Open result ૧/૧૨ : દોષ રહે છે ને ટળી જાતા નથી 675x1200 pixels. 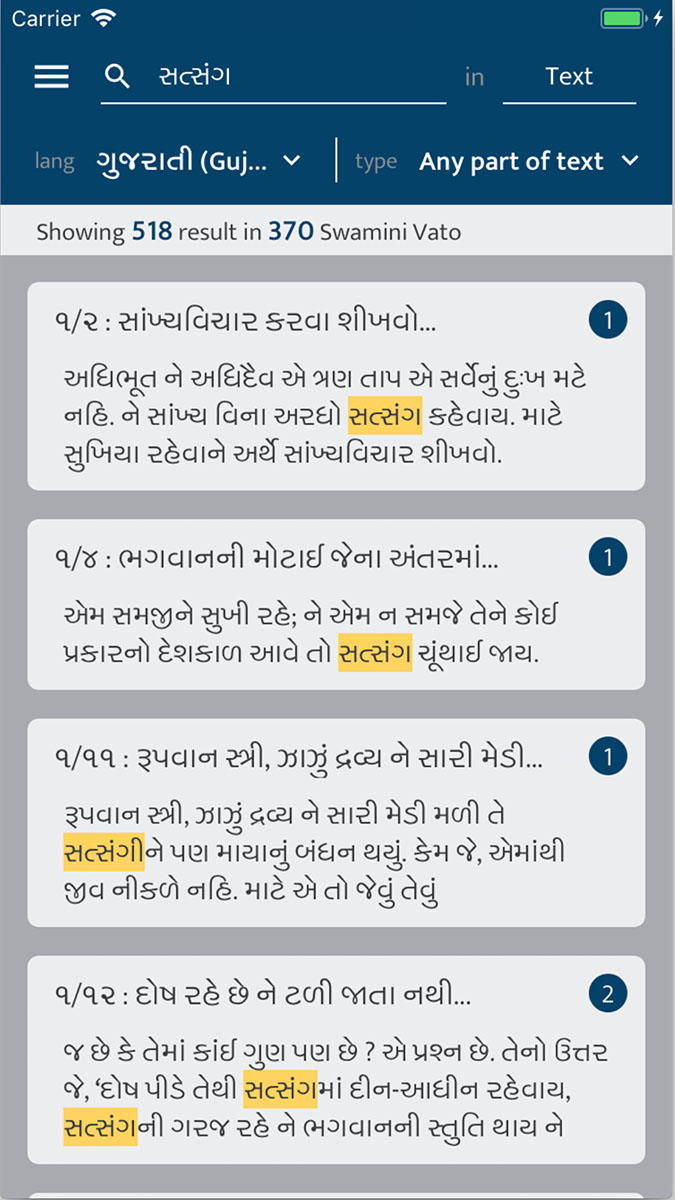[336, 1059]
